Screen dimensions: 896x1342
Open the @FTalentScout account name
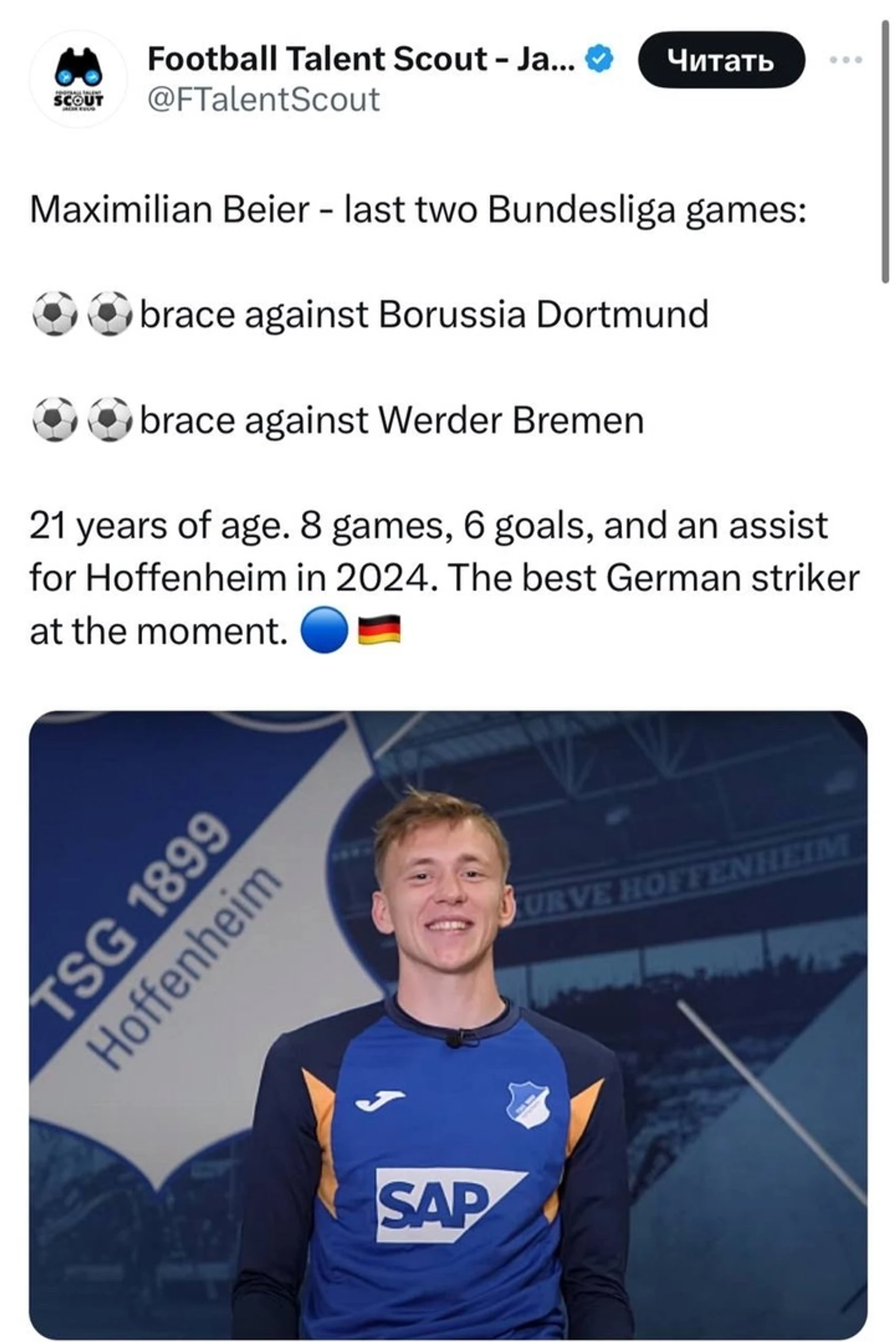[x=263, y=99]
